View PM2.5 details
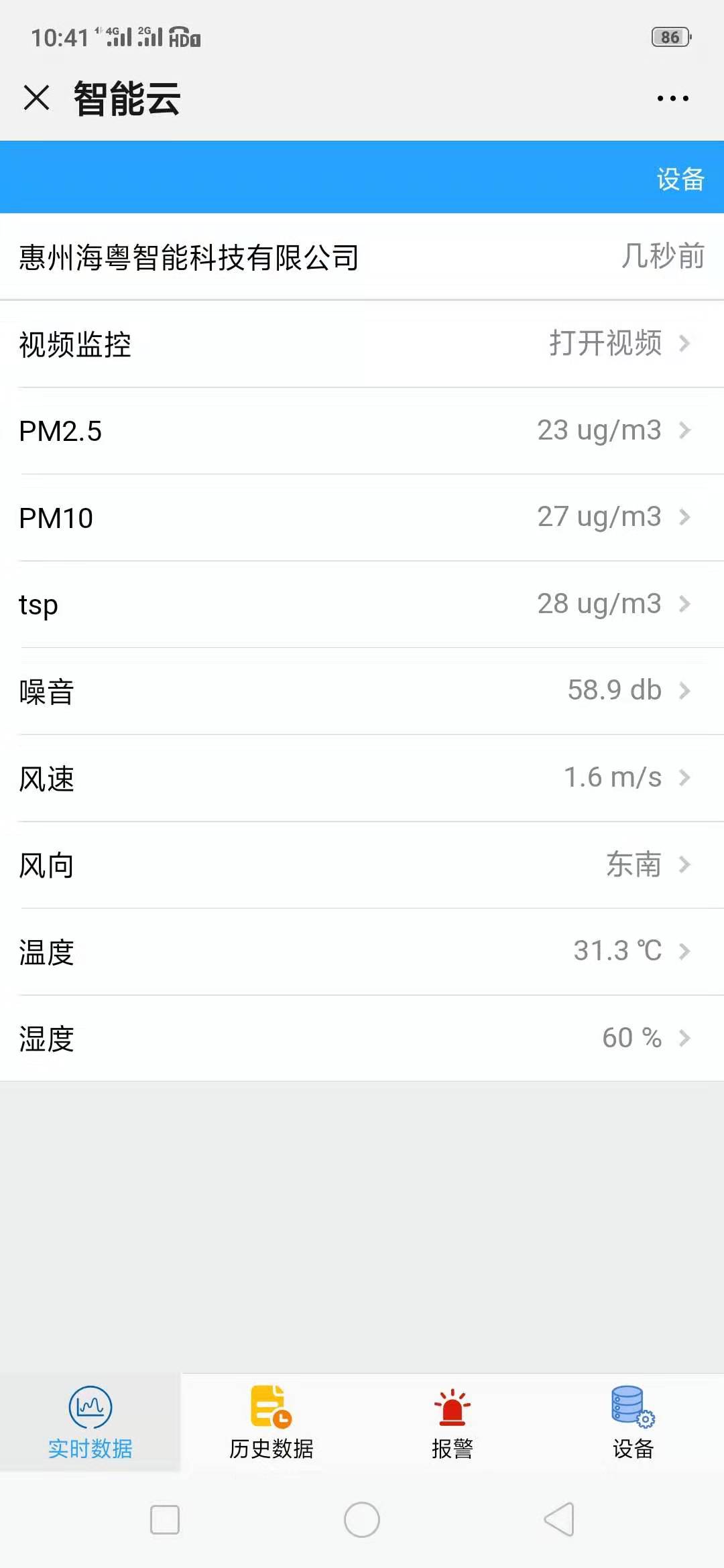 (x=362, y=431)
